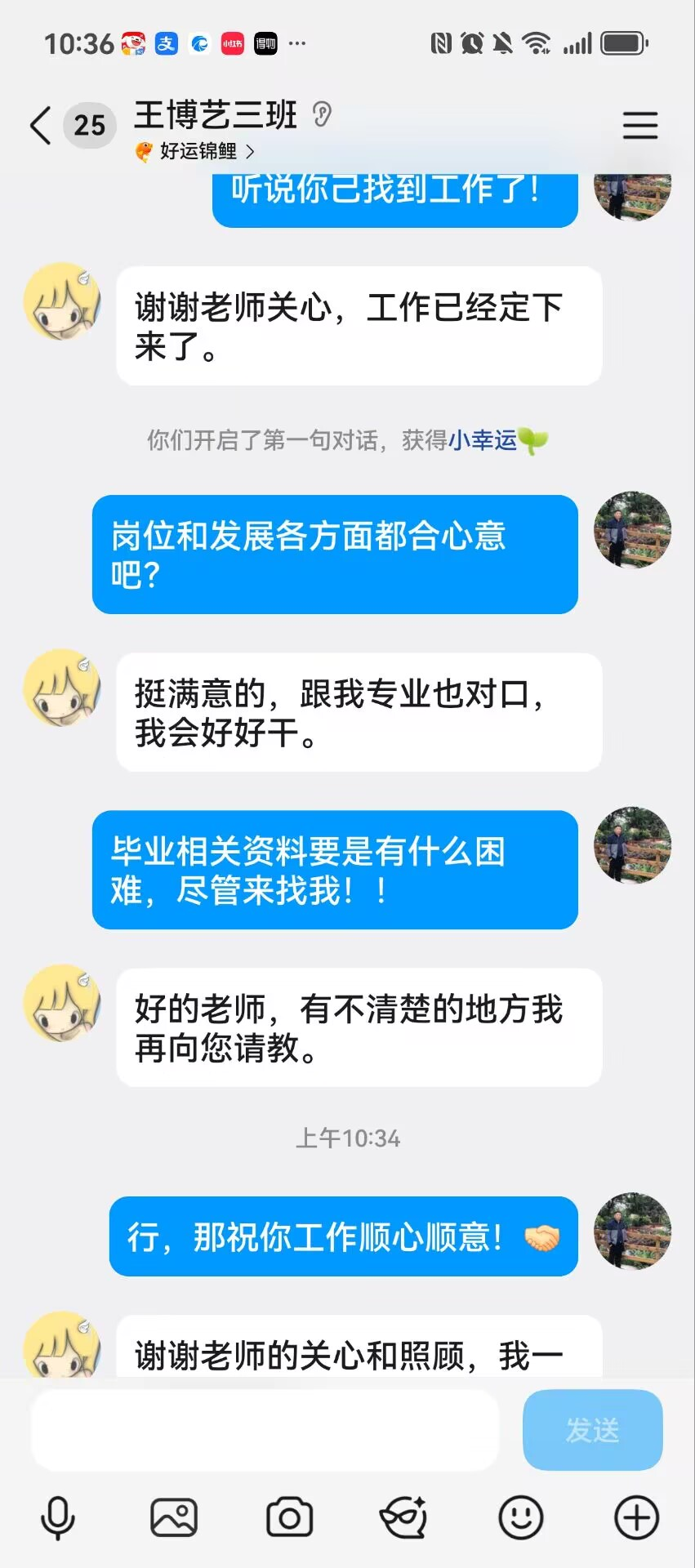695x1568 pixels.
Task: Open the 好运锦鲤 status link
Action: (x=198, y=151)
